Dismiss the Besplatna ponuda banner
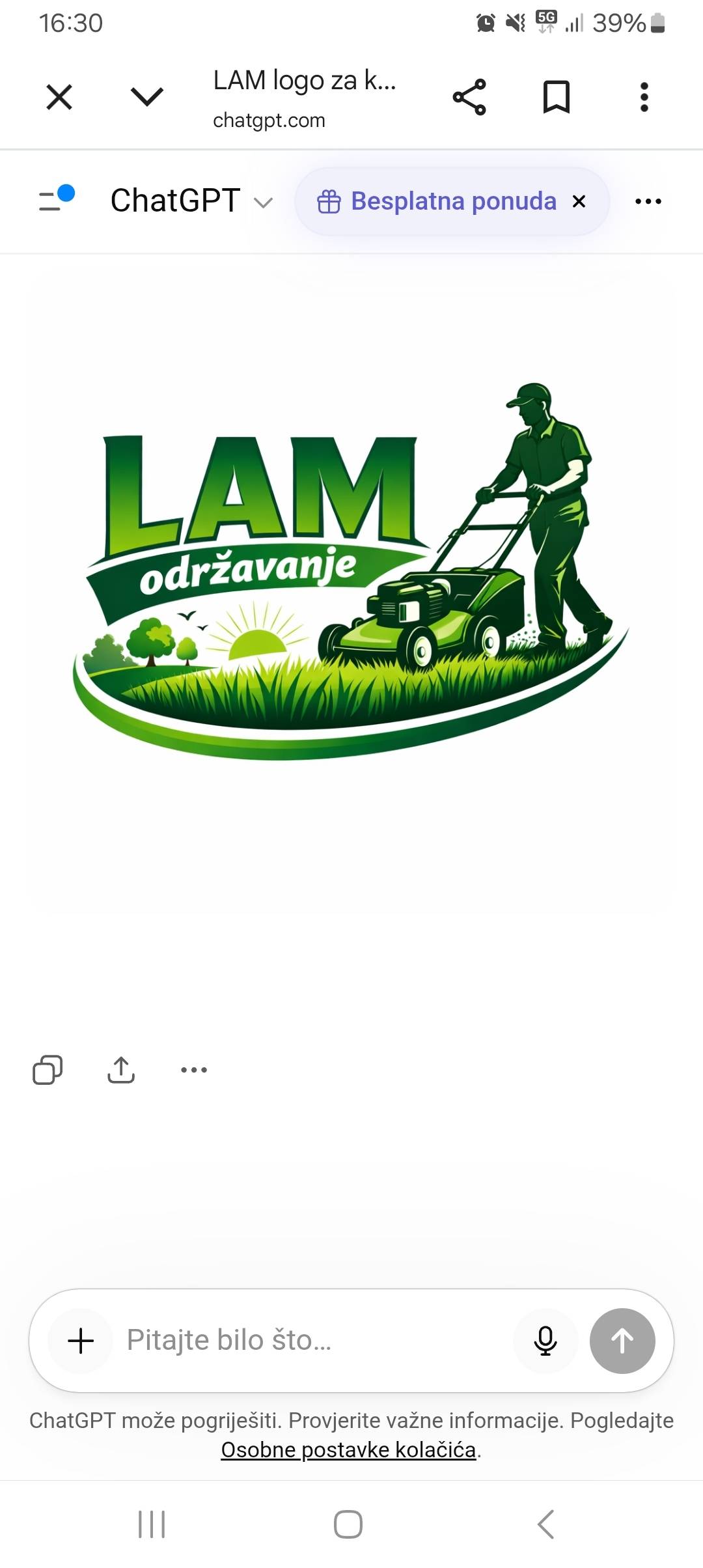 579,202
